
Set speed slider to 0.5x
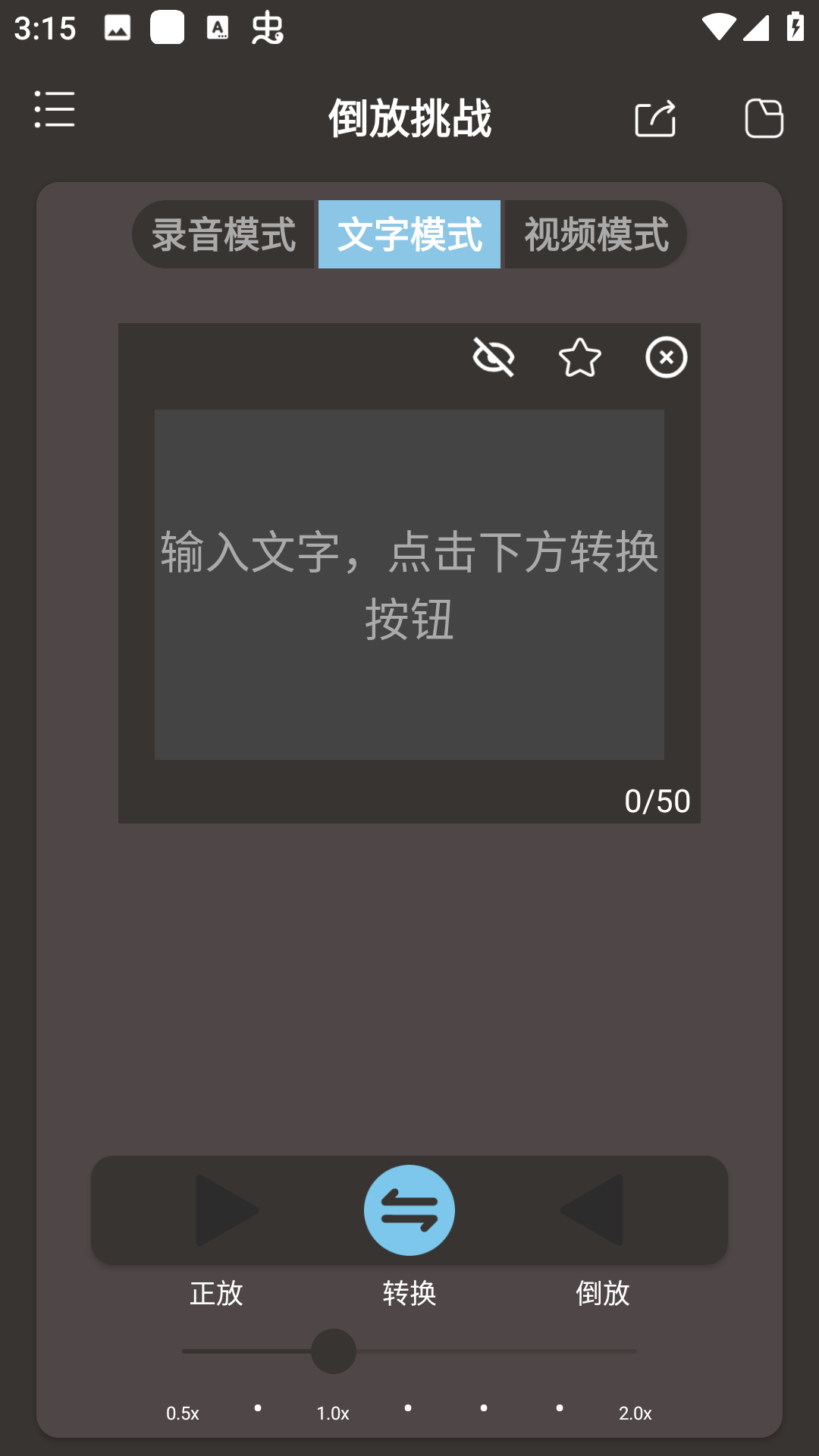click(x=183, y=1351)
